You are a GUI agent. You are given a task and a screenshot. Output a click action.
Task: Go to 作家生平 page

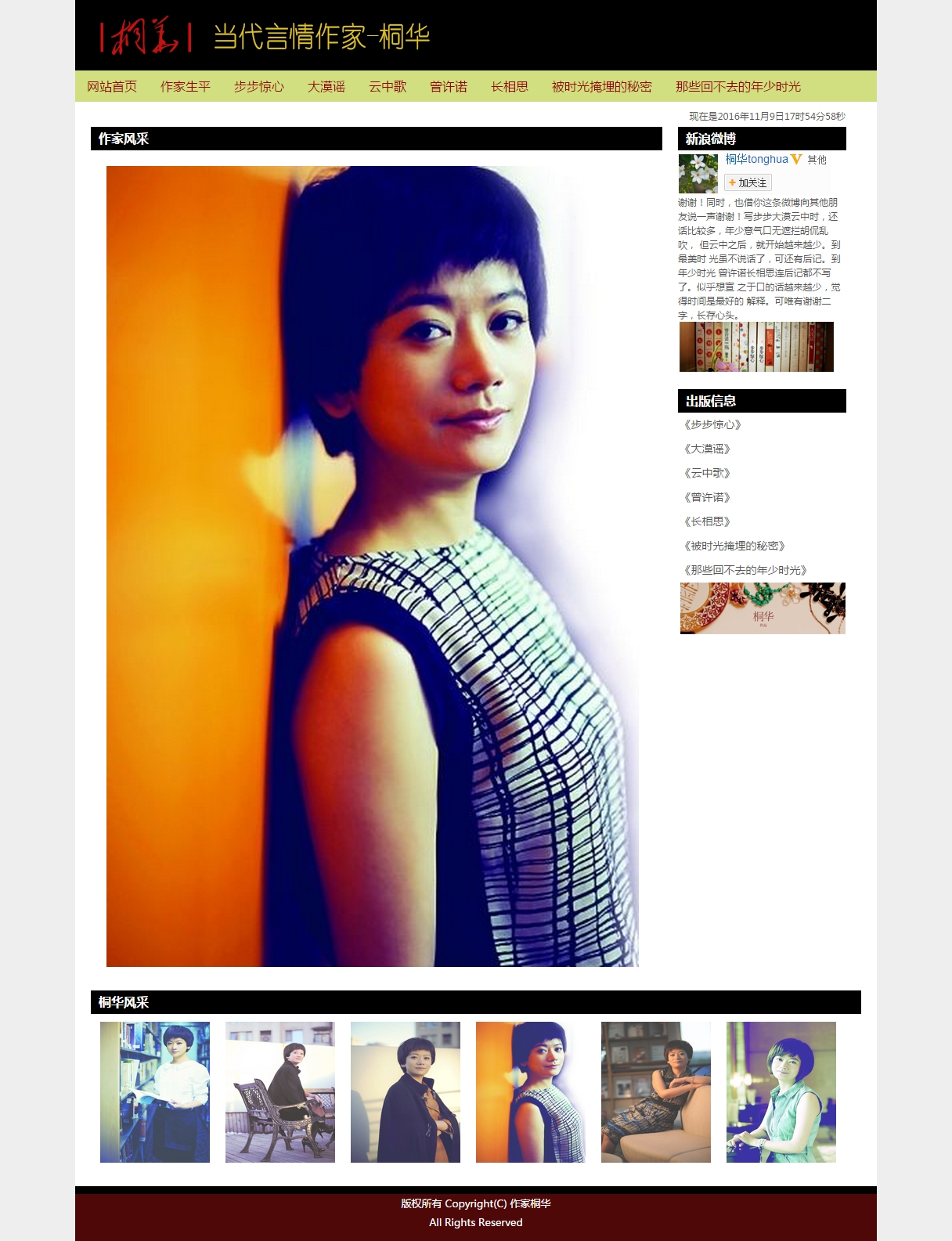tap(186, 87)
